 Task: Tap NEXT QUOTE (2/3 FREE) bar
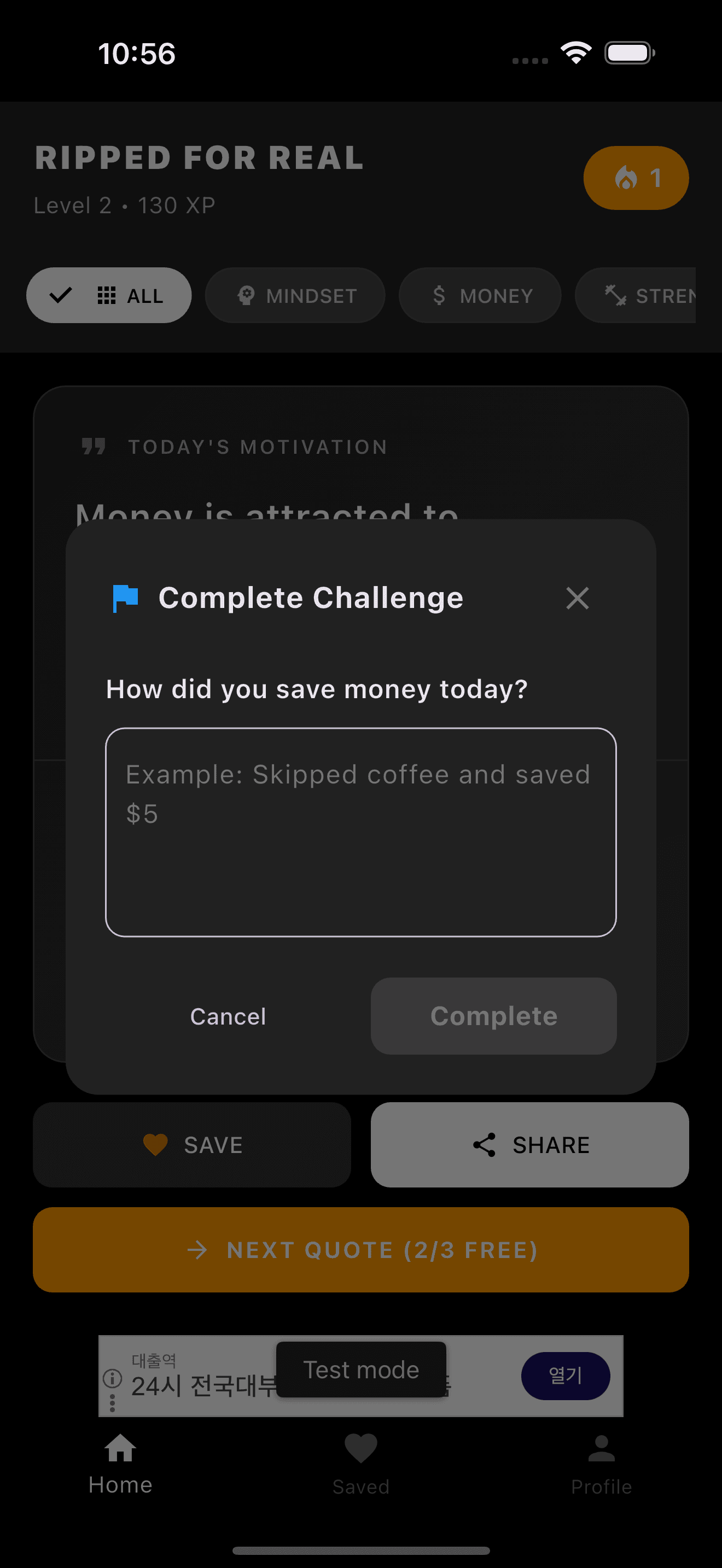361,1250
